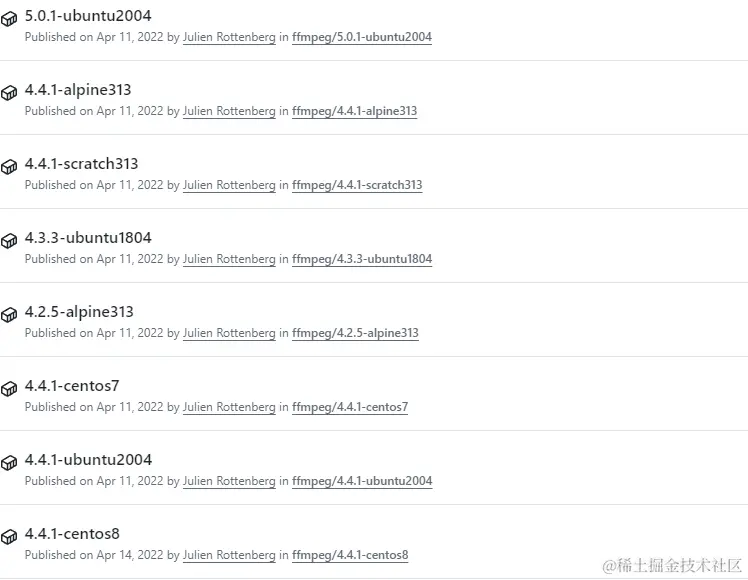Open the 4.2.5-alpine313 package title
This screenshot has width=748, height=580.
tap(79, 311)
